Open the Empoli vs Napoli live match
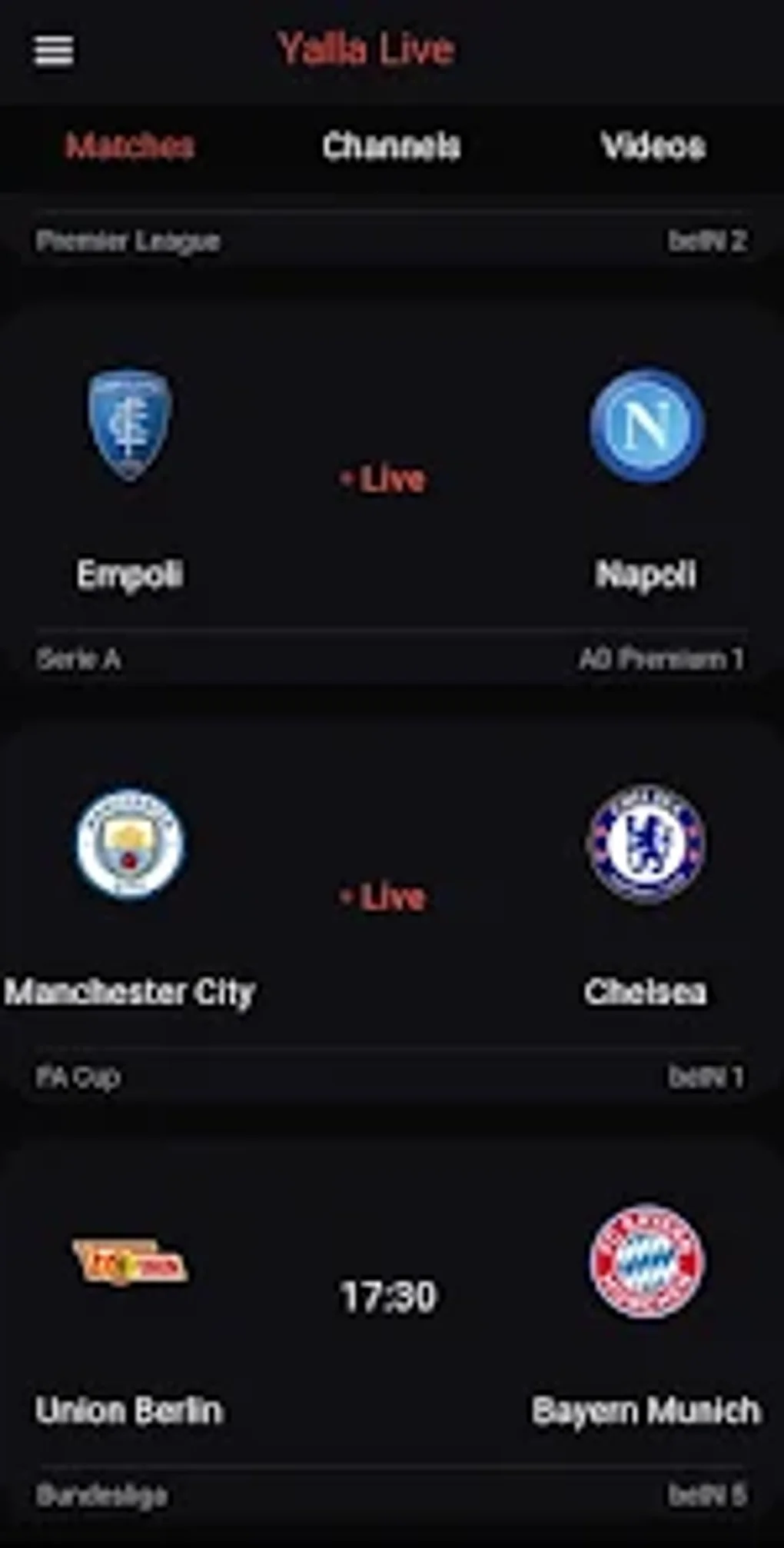 point(383,480)
